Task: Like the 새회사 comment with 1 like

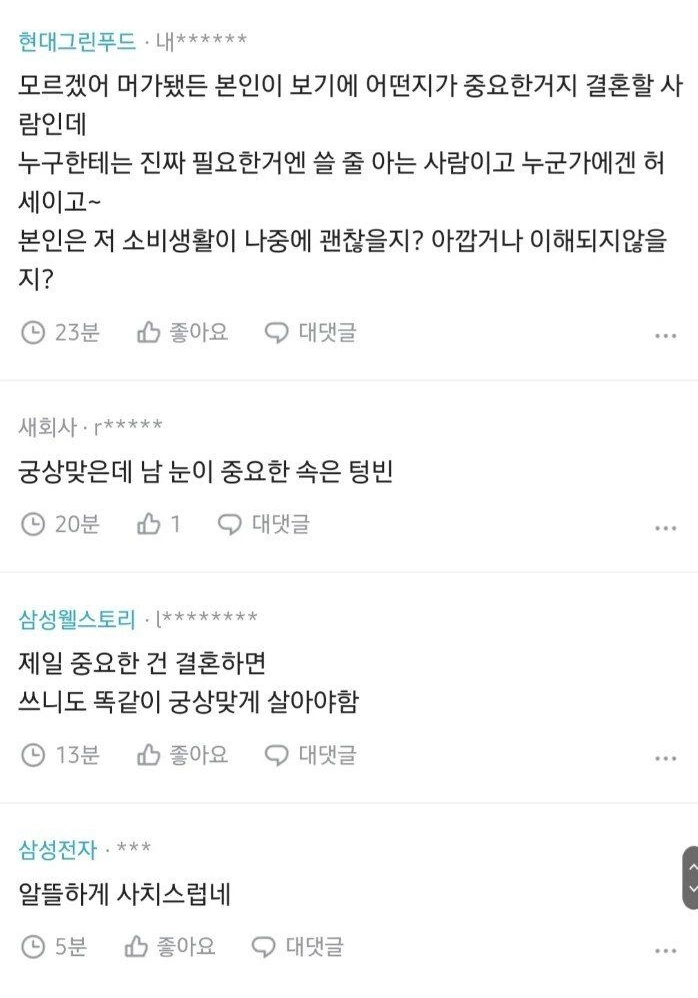Action: (159, 524)
